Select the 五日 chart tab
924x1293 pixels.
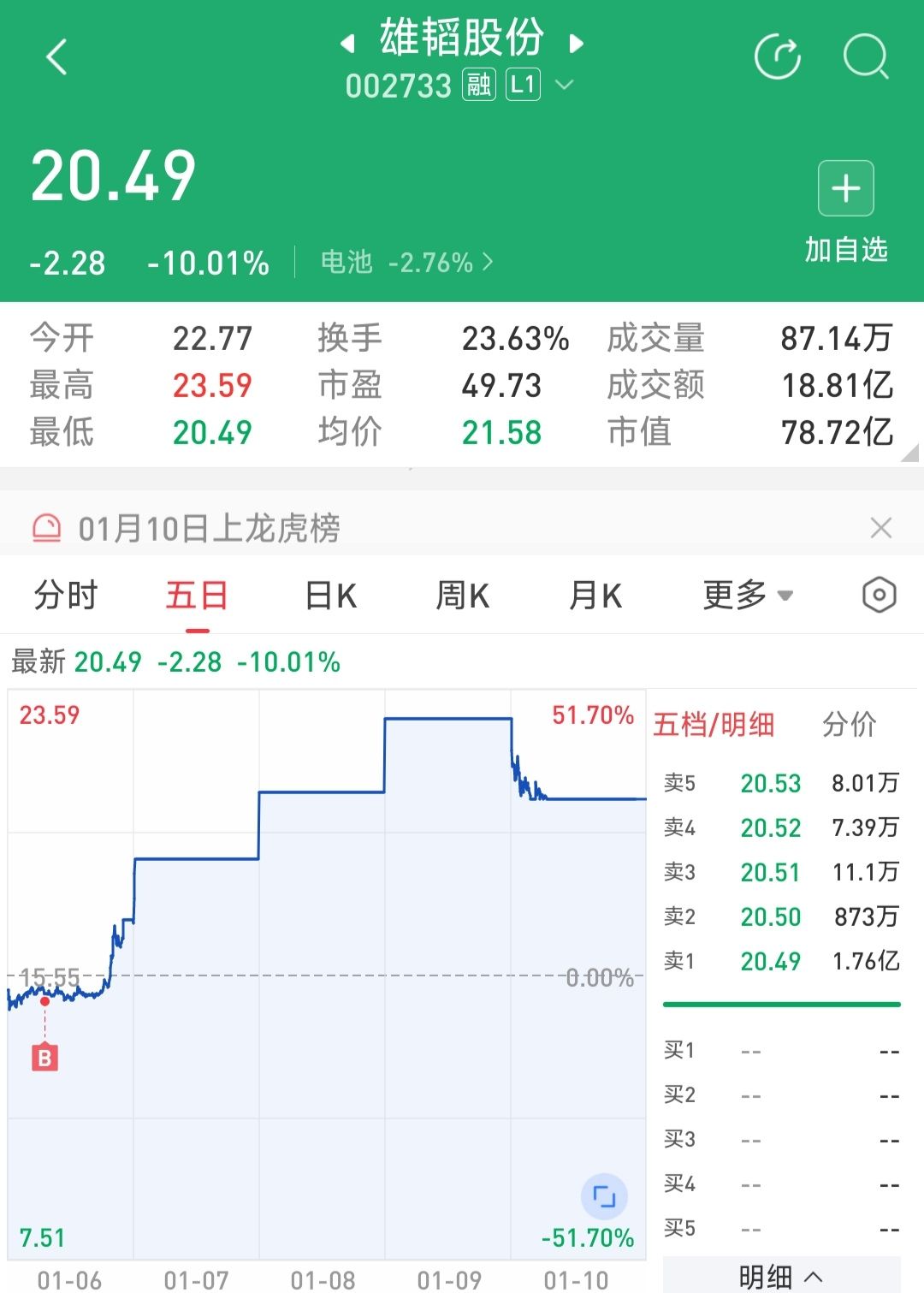click(x=197, y=596)
